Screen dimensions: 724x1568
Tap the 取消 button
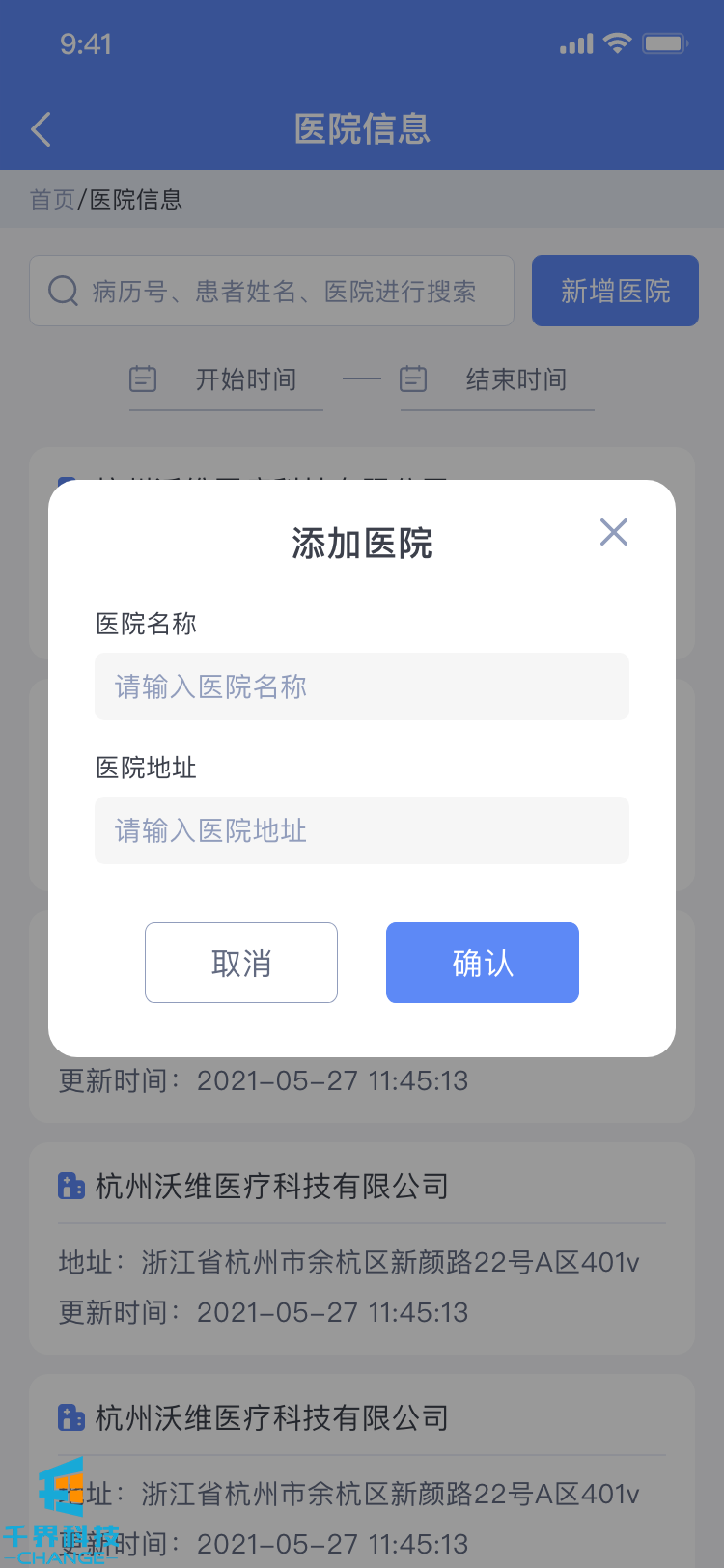click(x=241, y=963)
